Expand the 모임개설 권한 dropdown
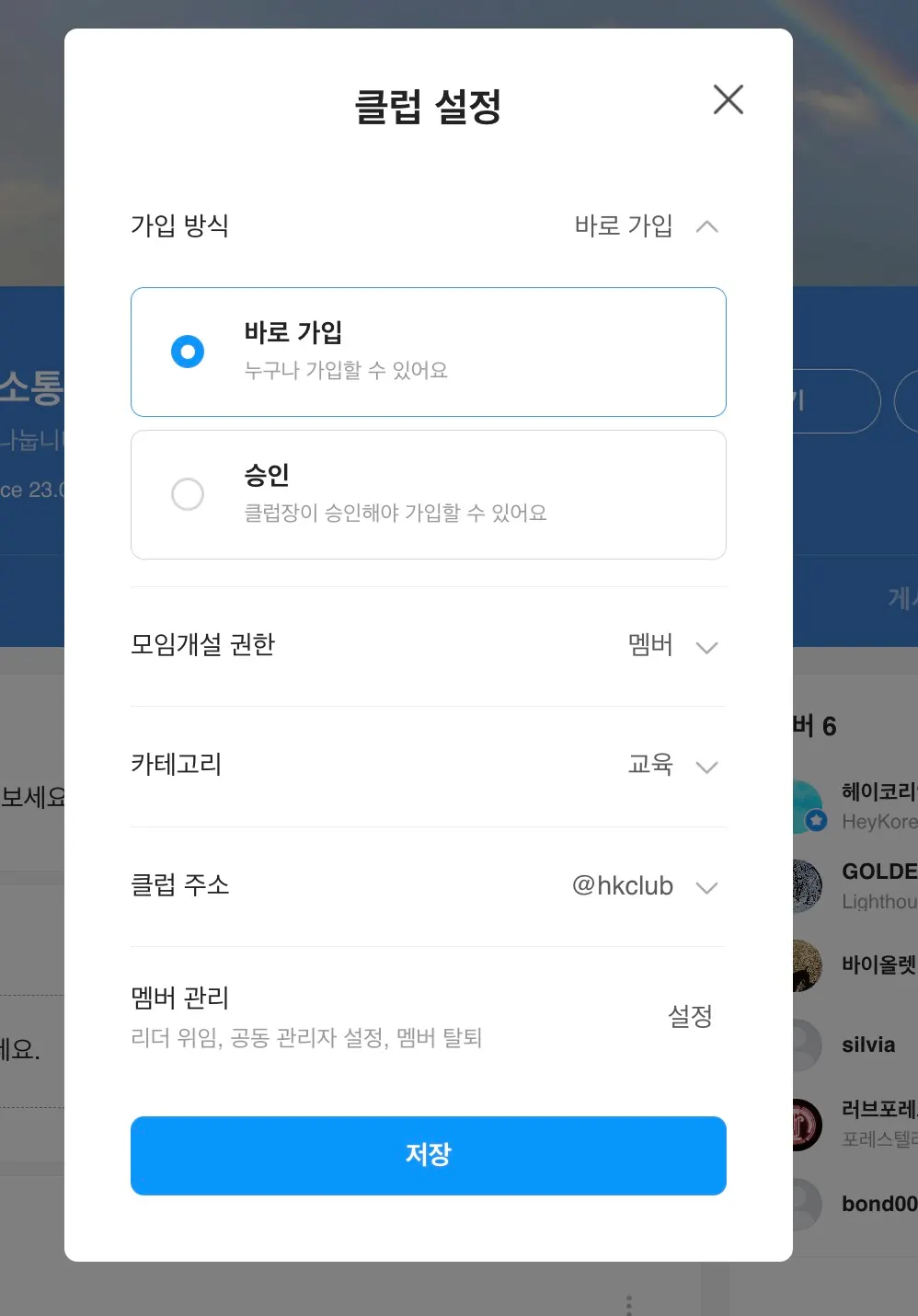Screen dimensions: 918x1316 point(706,647)
